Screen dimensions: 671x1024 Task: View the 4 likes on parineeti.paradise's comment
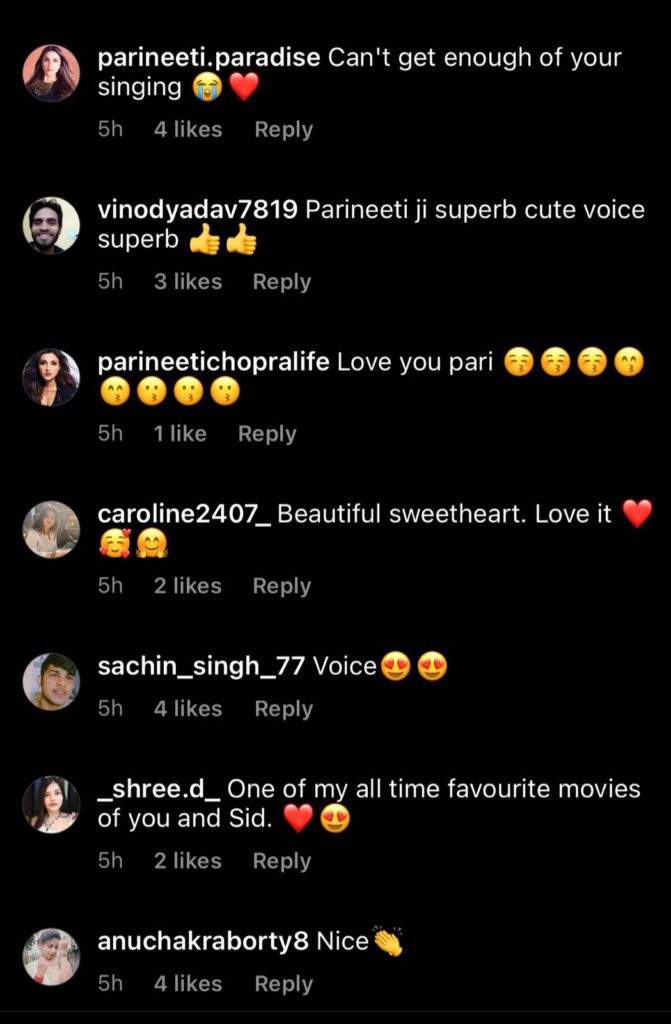pos(188,130)
